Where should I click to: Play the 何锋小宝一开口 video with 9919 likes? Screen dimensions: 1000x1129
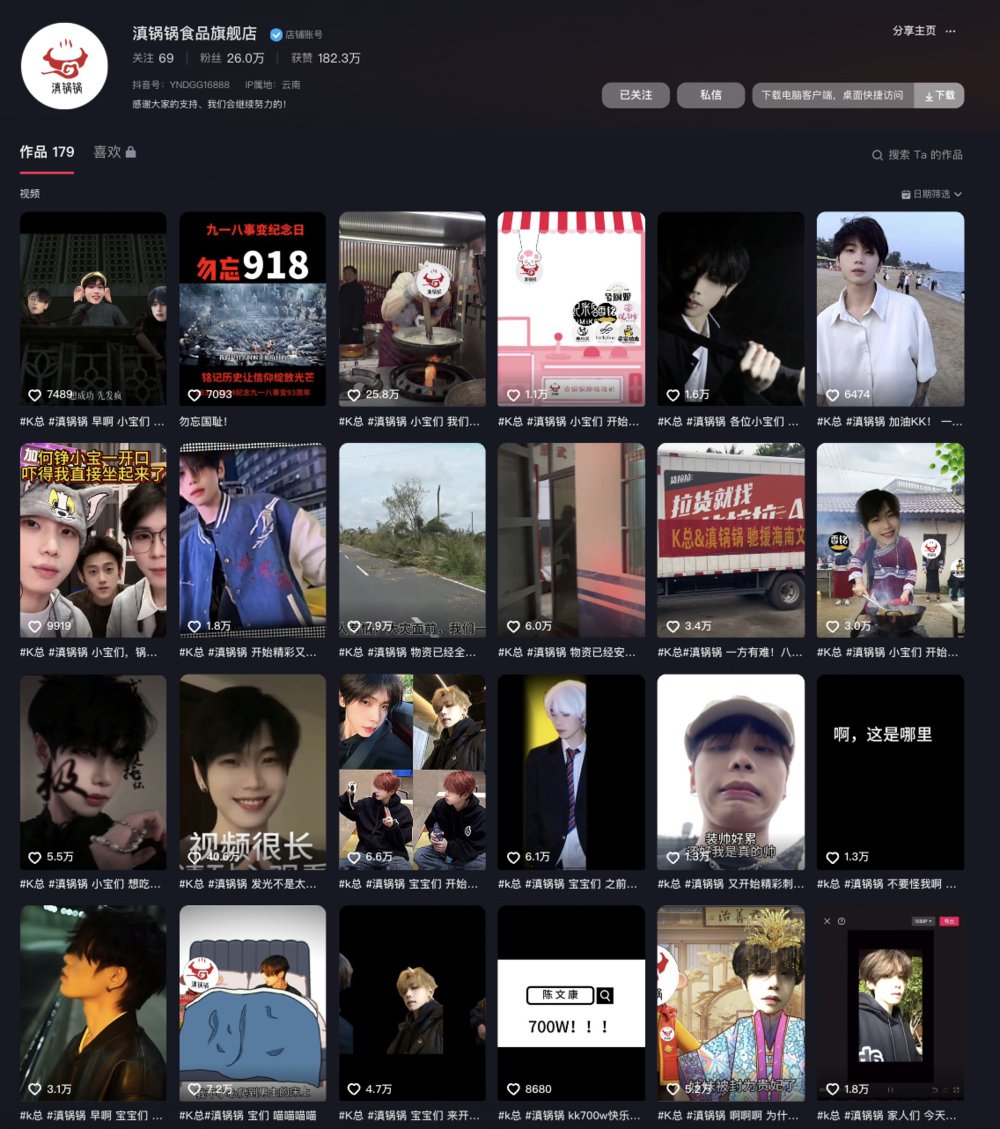93,540
